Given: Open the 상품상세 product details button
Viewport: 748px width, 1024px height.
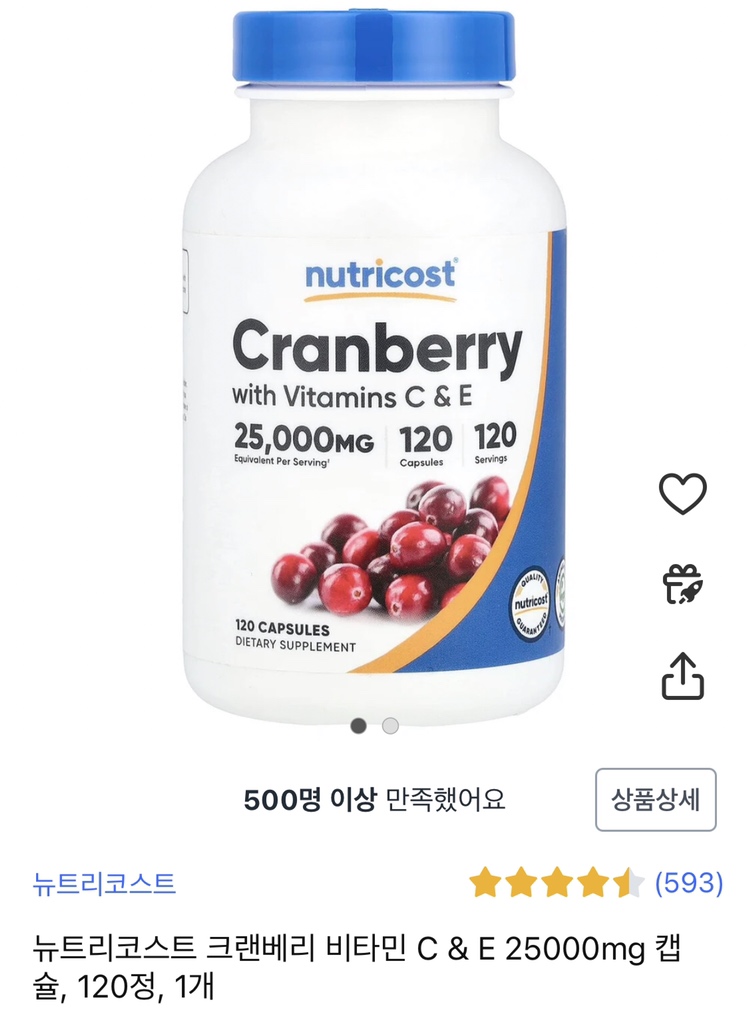Looking at the screenshot, I should [655, 800].
